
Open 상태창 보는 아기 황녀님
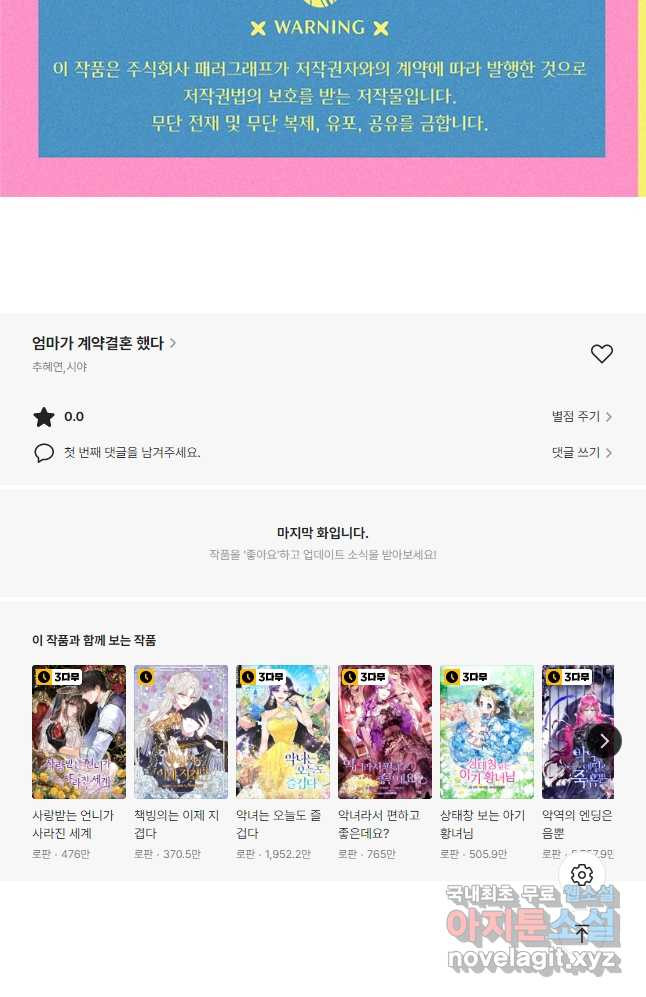click(x=487, y=732)
